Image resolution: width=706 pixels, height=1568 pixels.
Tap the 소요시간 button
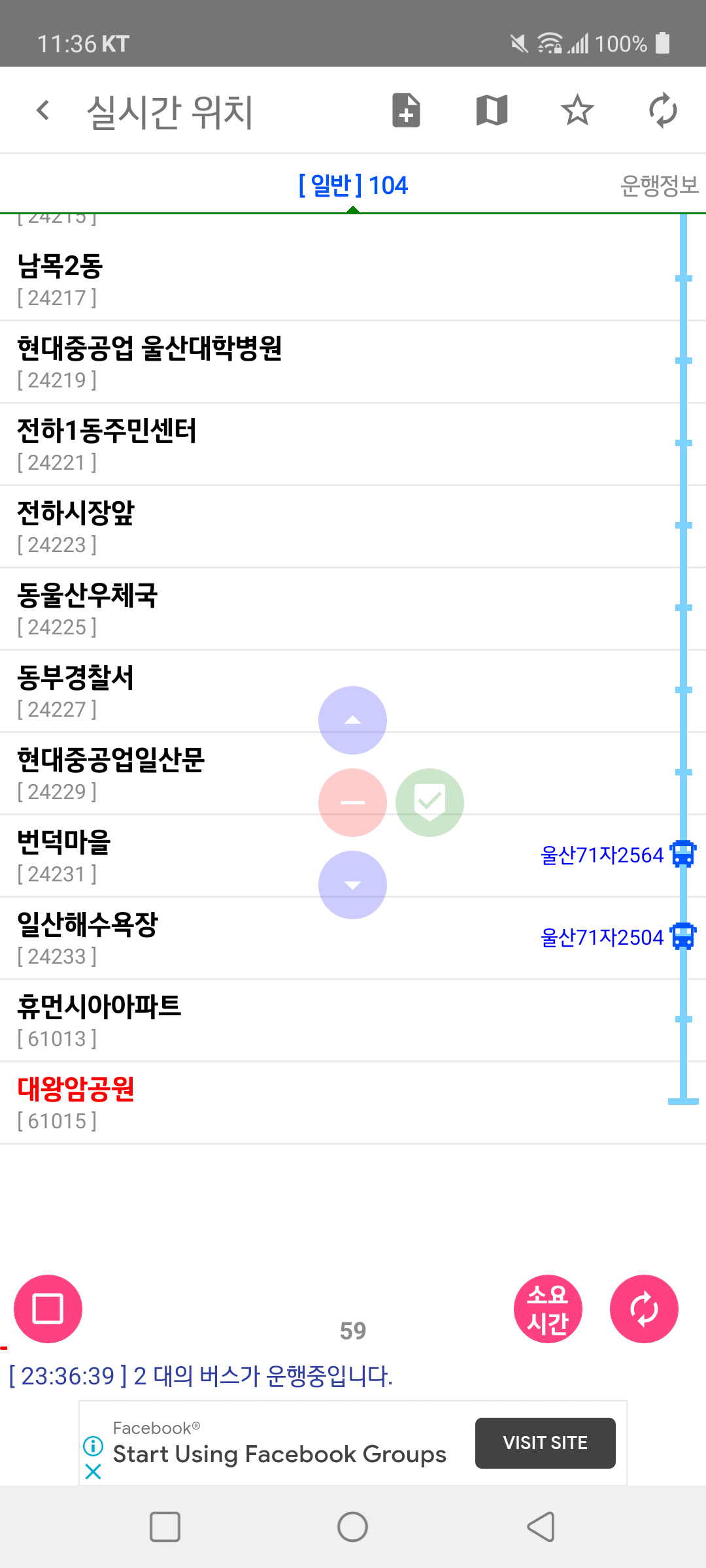(548, 1309)
